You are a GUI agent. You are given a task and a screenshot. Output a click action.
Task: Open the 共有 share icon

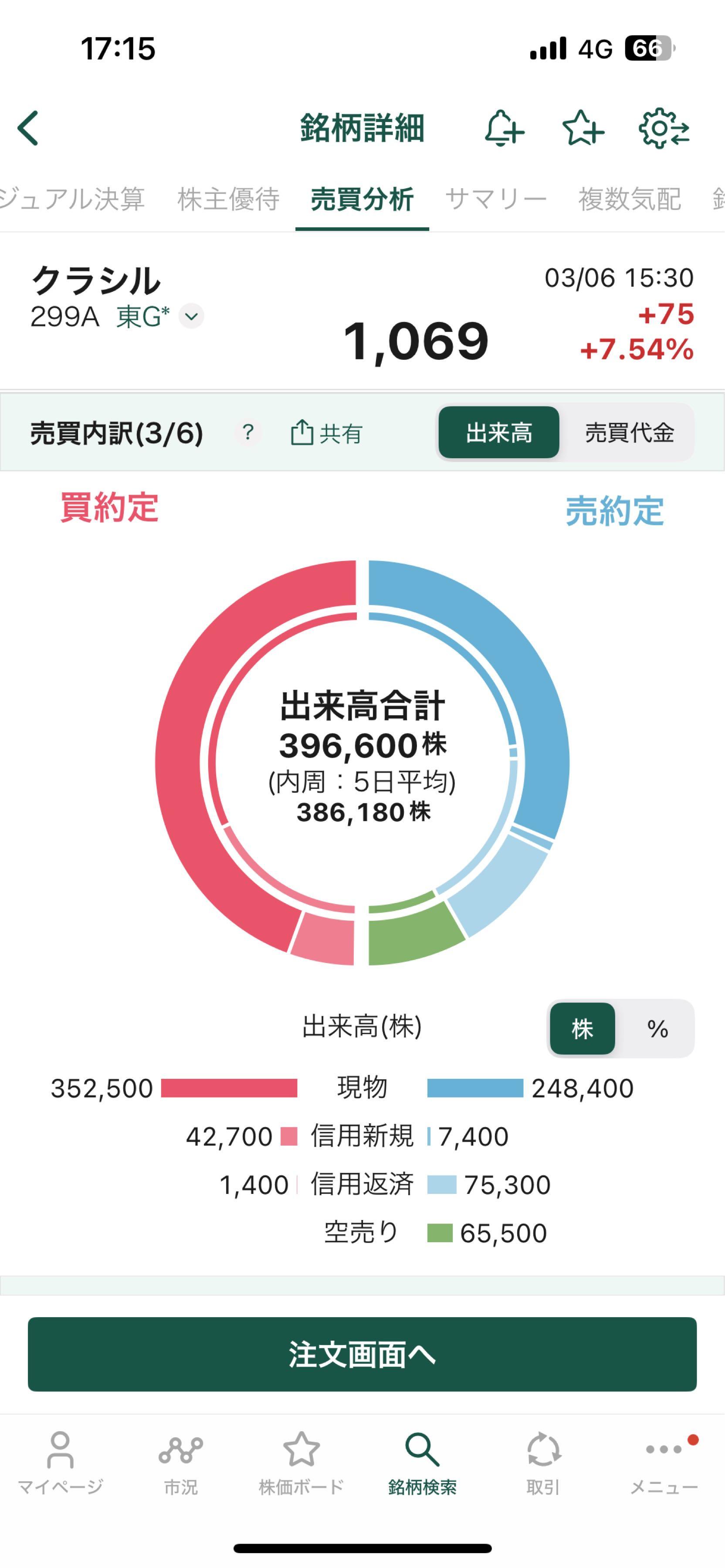325,434
